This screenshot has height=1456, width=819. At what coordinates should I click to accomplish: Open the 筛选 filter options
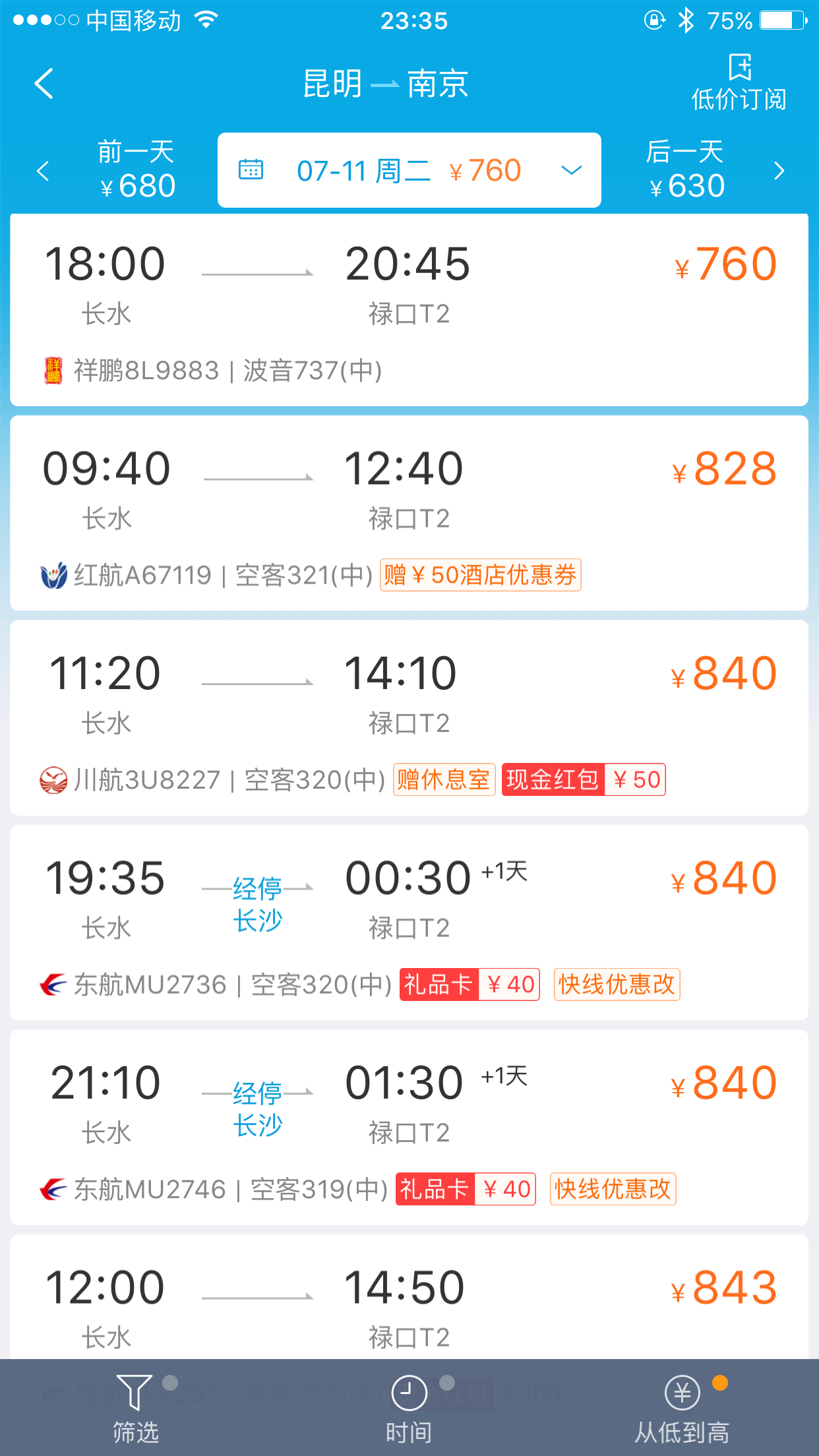click(136, 1408)
